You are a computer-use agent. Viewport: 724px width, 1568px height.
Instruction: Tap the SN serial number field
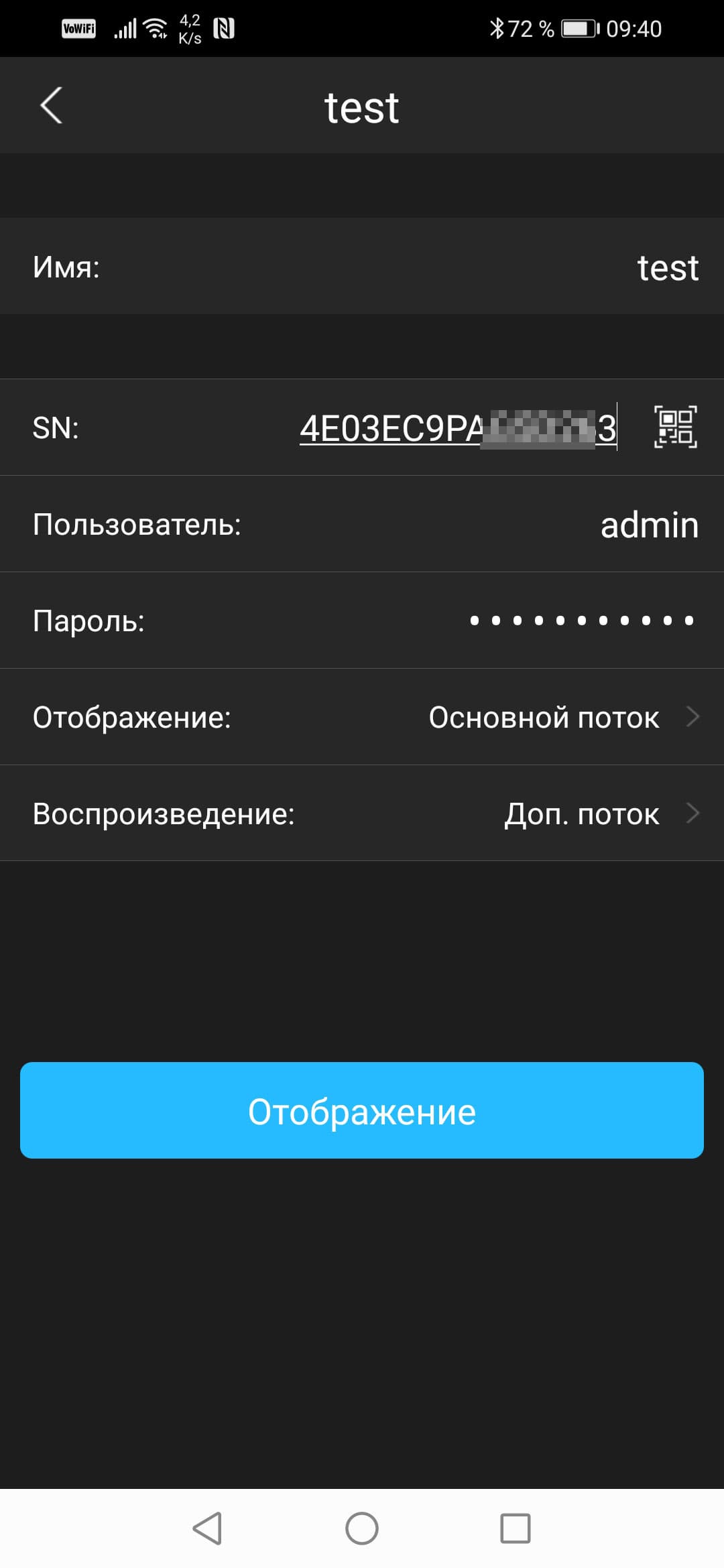457,428
